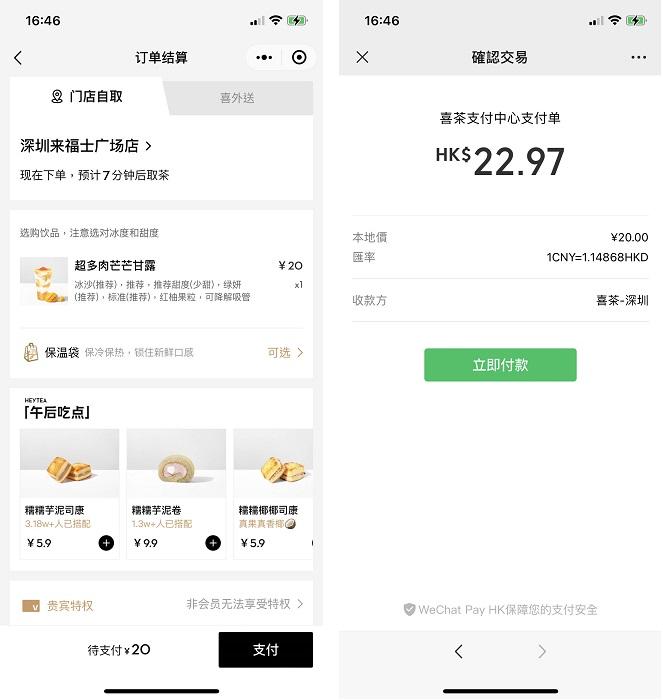The width and height of the screenshot is (663, 700).
Task: Tap 支付 to pay ¥20
Action: tap(265, 650)
